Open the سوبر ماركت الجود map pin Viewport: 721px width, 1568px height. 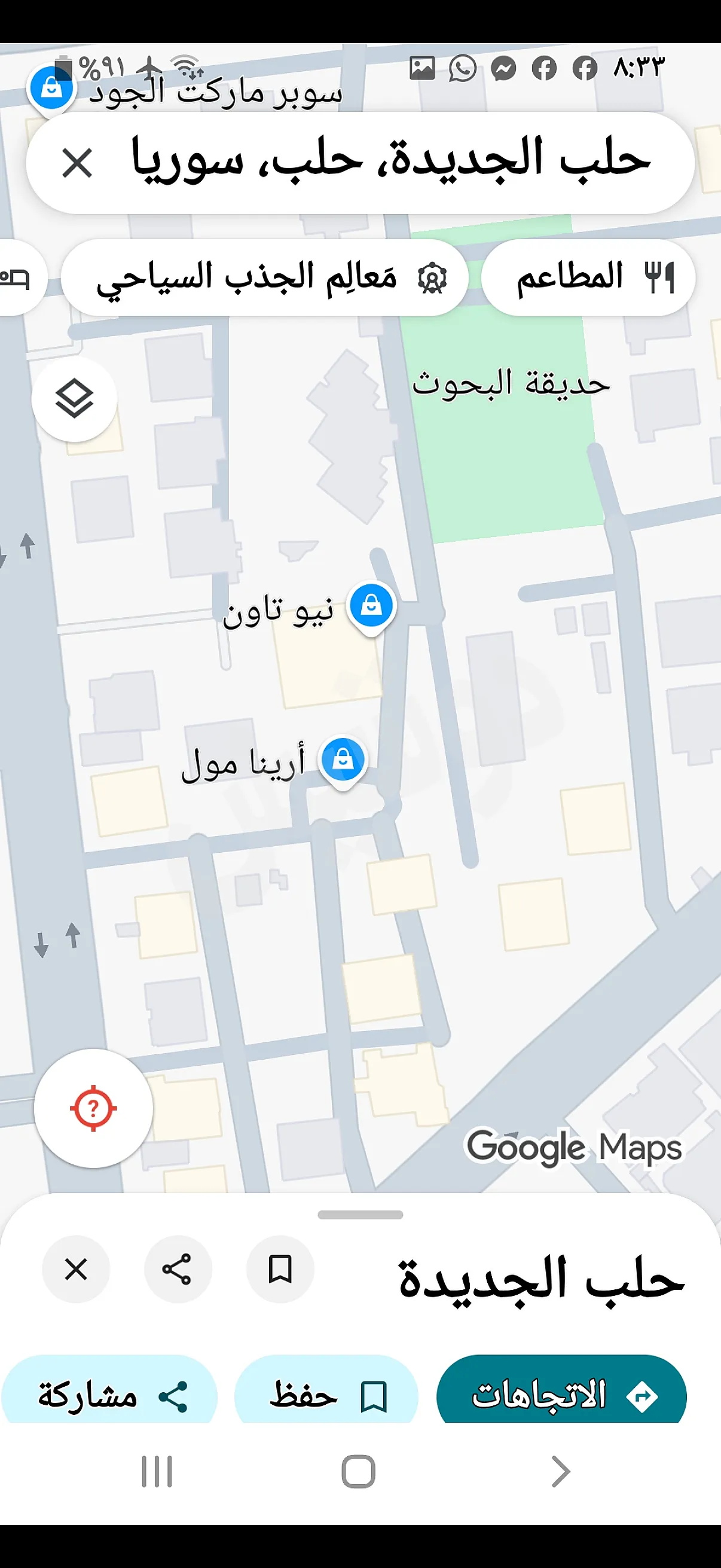click(51, 89)
